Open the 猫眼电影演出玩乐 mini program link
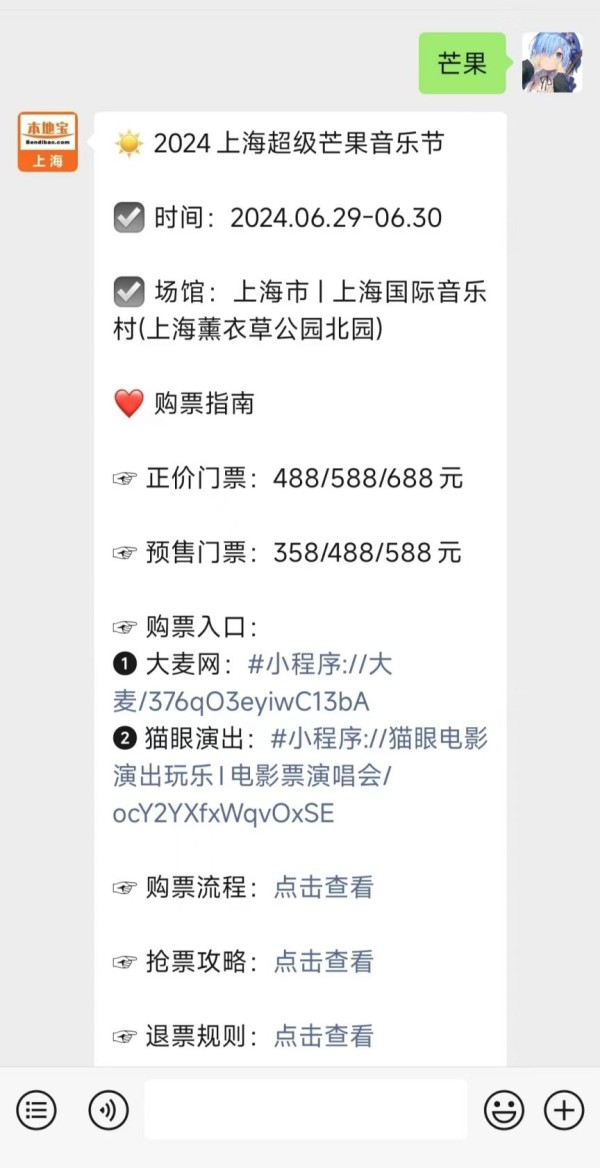 coord(300,776)
